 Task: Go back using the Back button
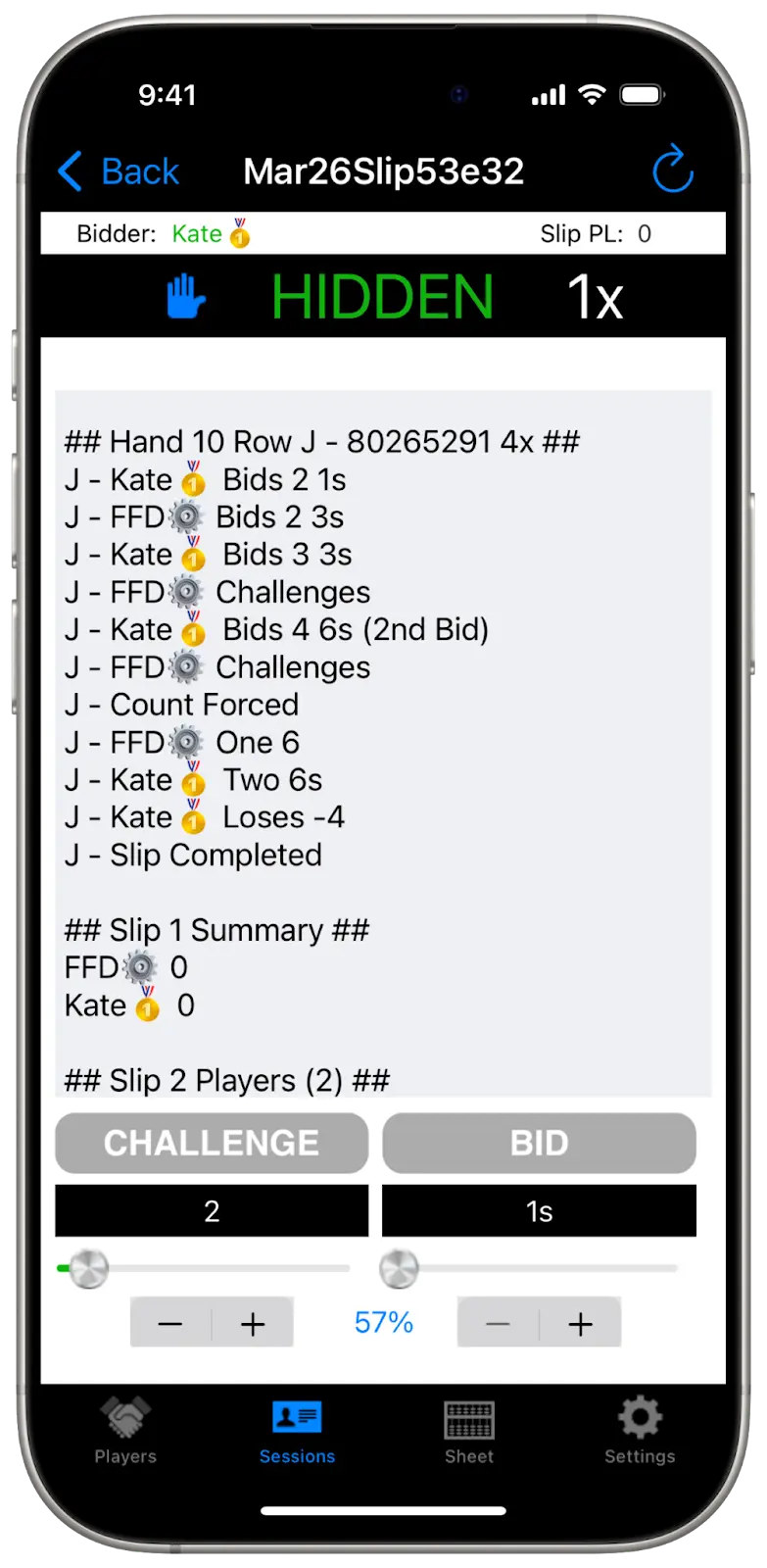pos(120,171)
